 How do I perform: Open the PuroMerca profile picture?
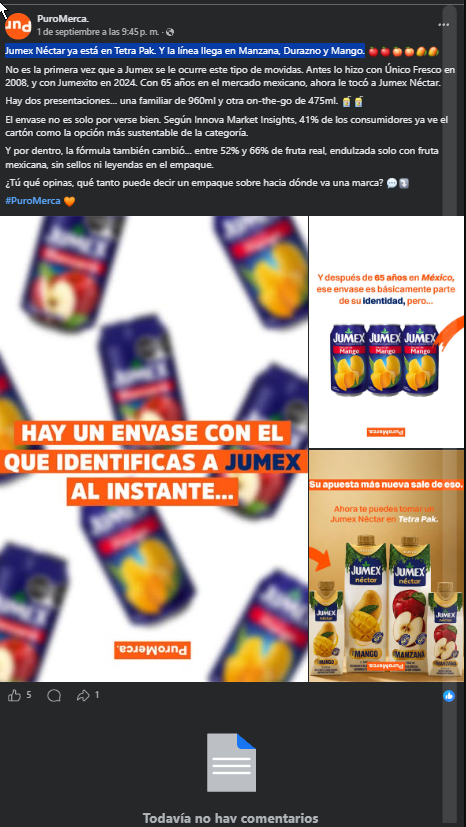pos(18,26)
